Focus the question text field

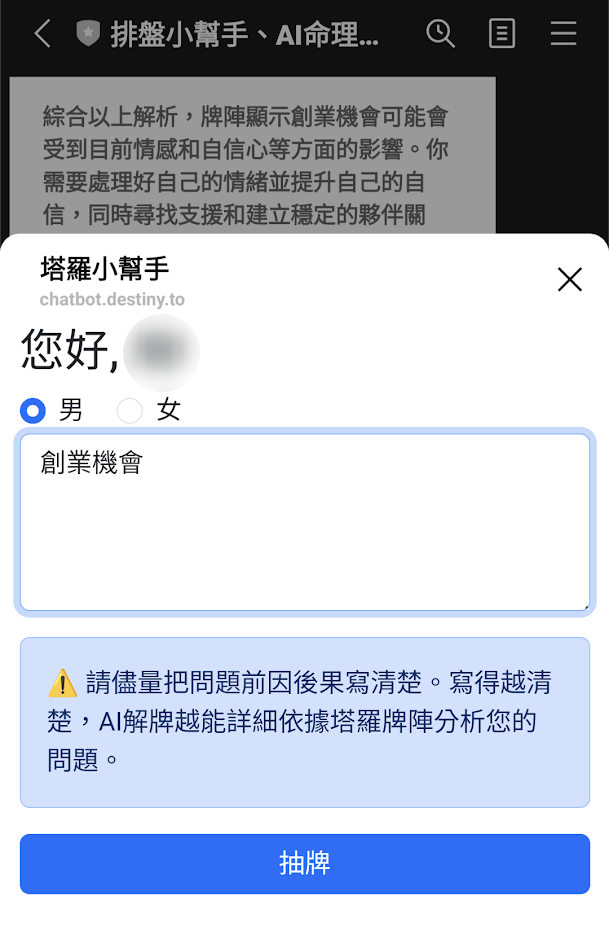coord(305,522)
